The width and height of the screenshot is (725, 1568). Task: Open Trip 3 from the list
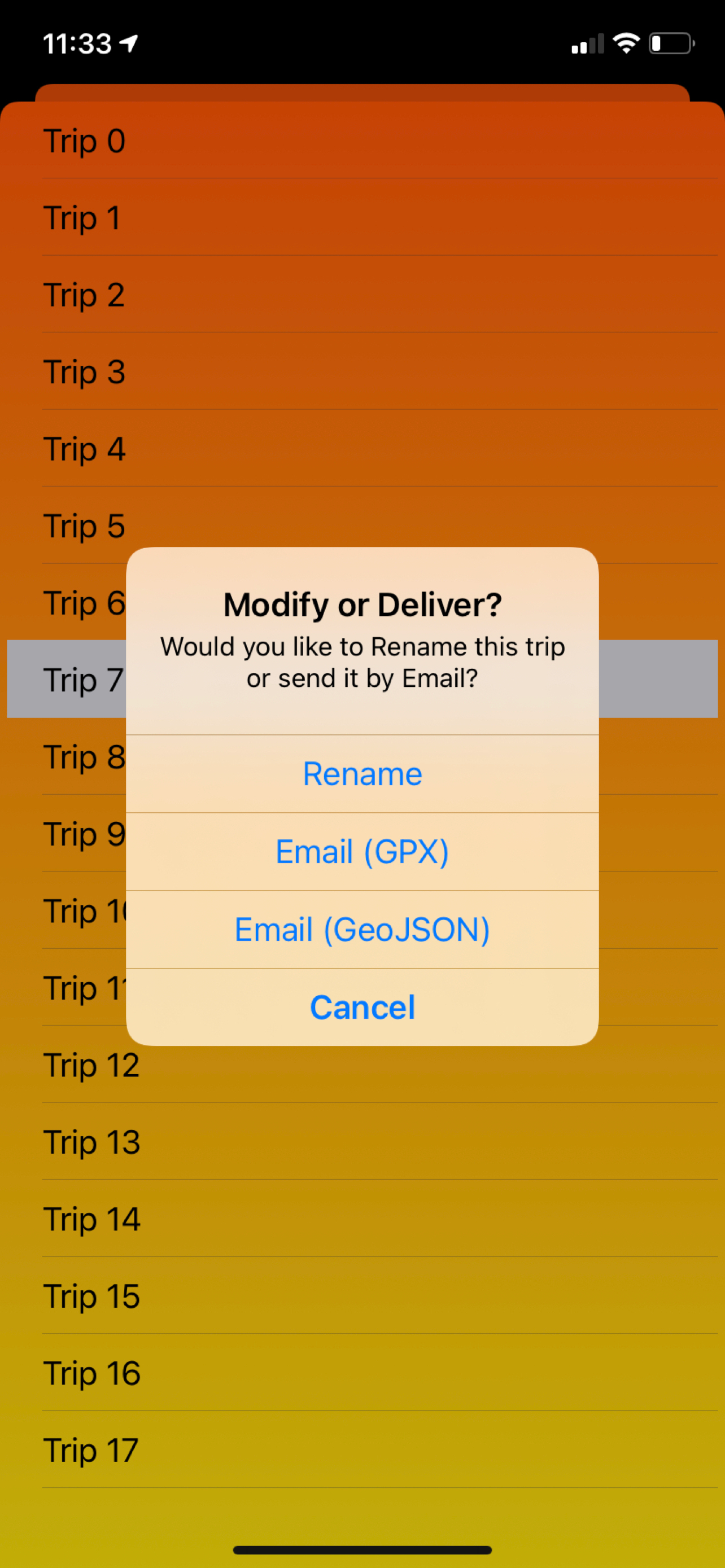coord(85,373)
